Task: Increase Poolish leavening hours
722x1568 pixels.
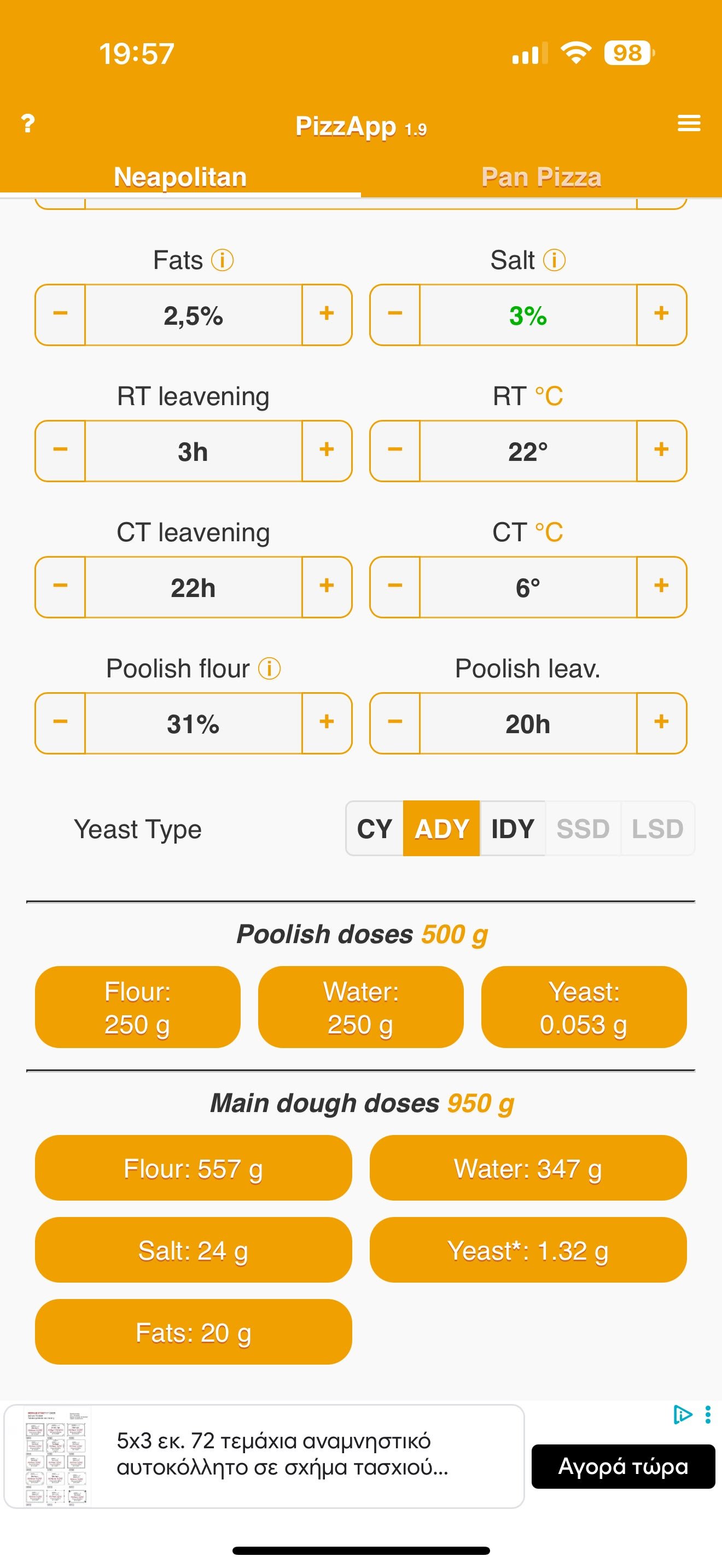Action: tap(661, 723)
